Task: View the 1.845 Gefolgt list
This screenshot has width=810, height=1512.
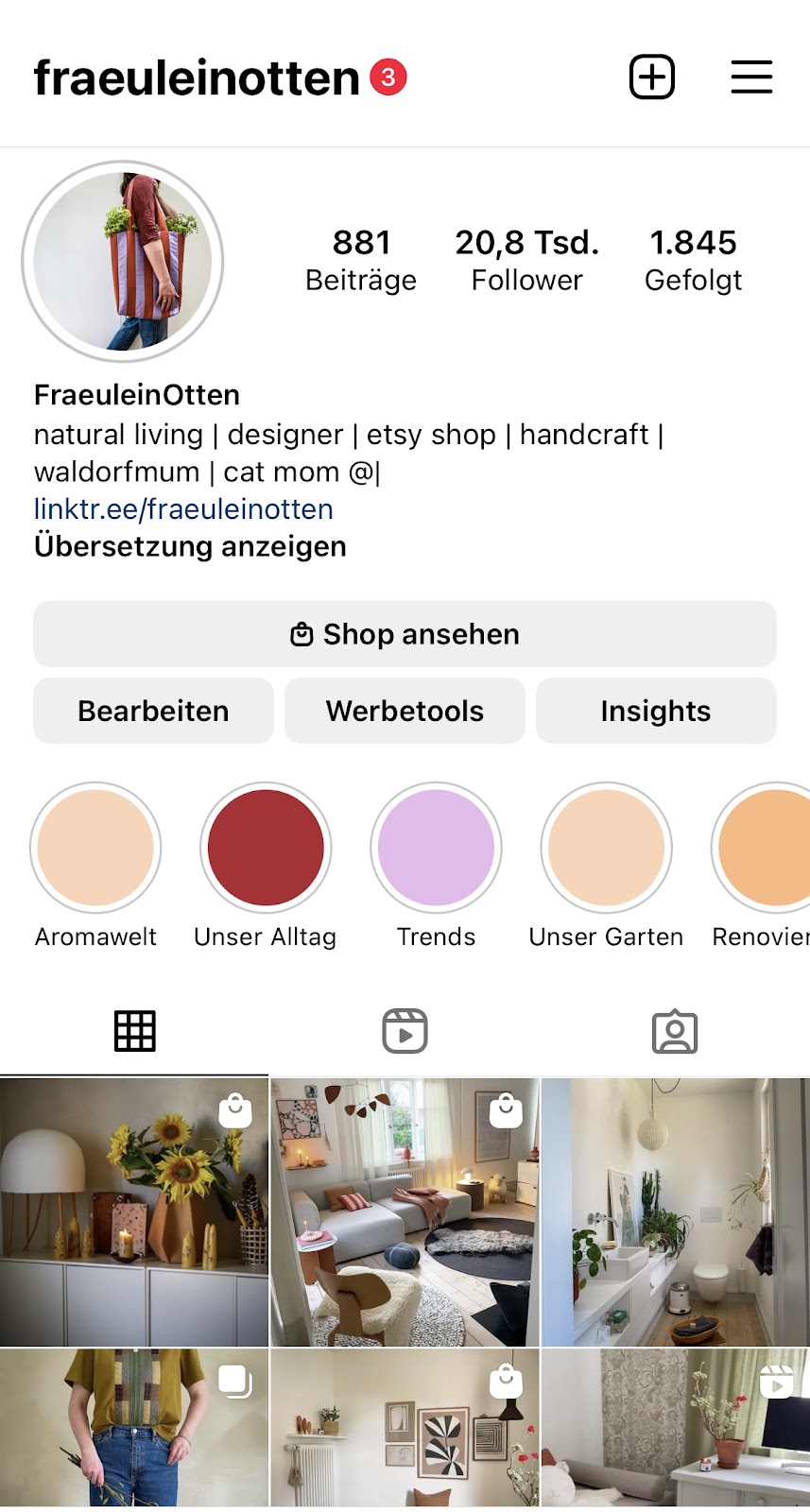Action: point(693,260)
